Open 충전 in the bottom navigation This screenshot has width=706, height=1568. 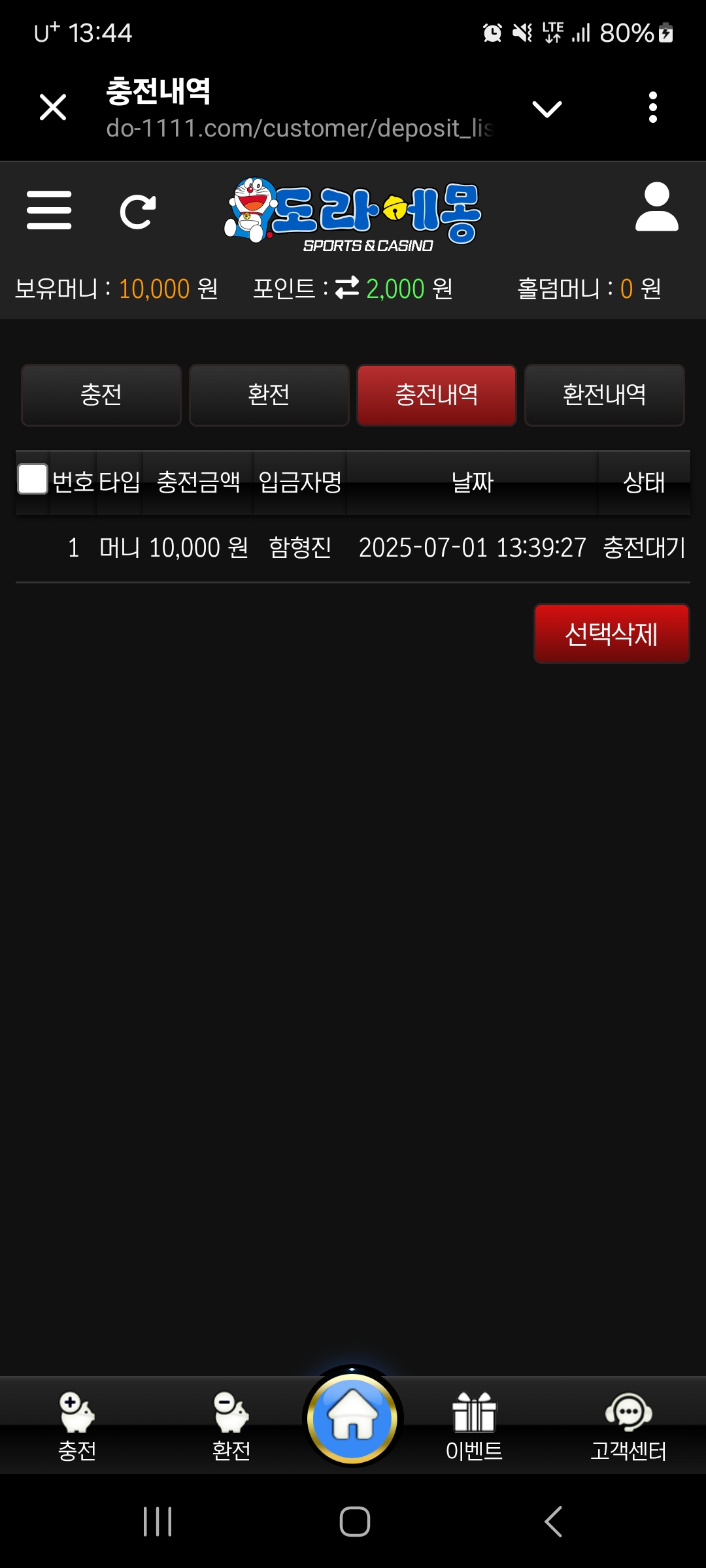tap(77, 1426)
